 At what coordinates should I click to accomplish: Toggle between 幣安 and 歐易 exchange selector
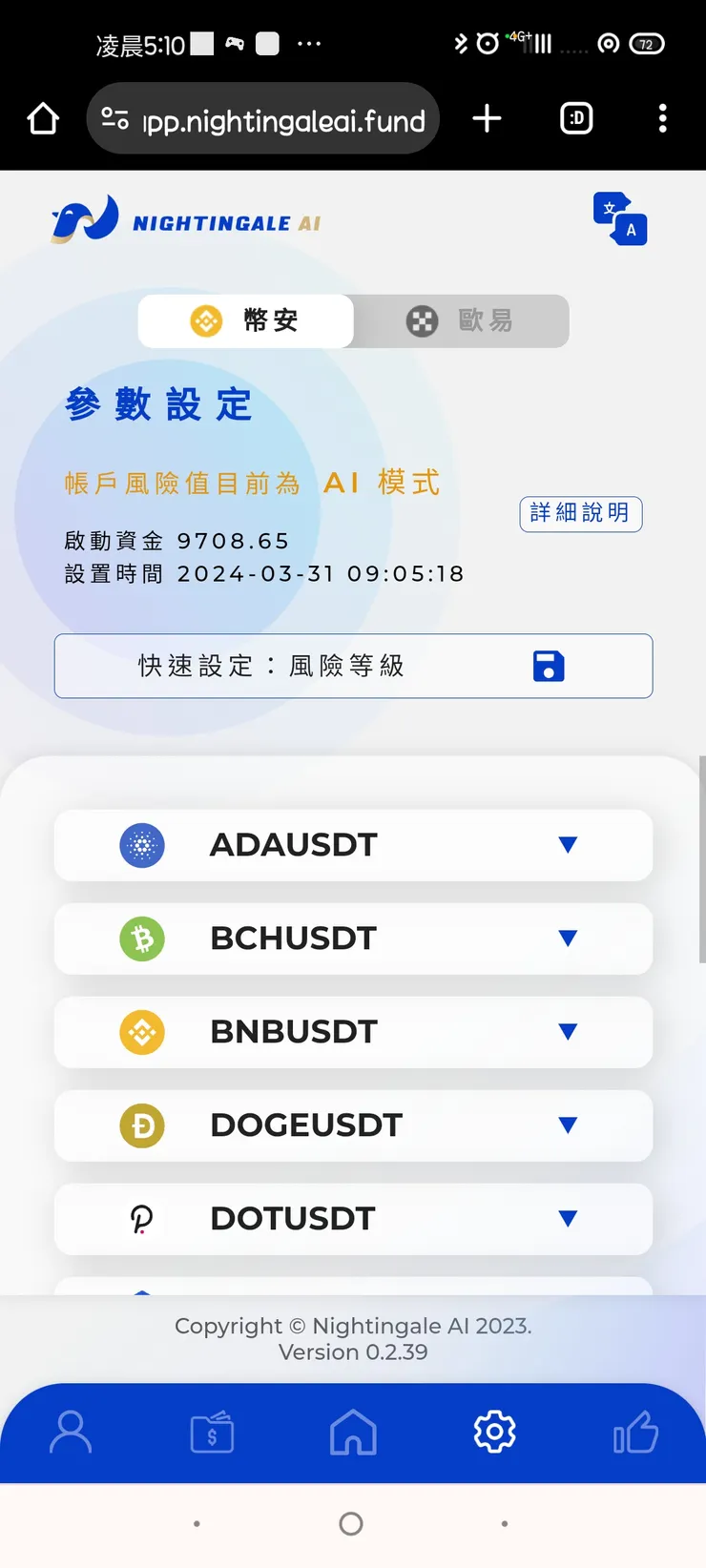point(354,321)
